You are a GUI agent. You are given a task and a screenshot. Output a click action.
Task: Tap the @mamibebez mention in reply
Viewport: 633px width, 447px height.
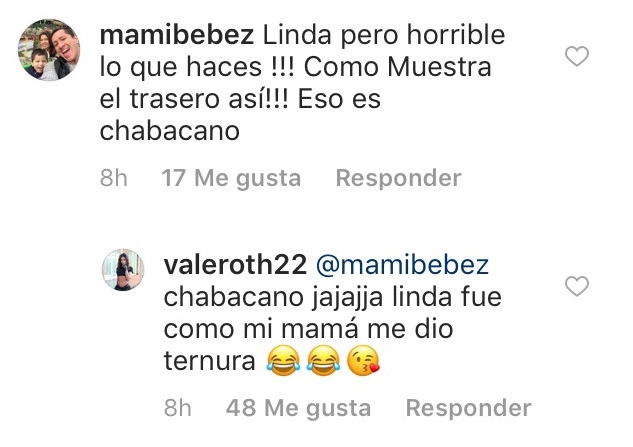402,266
